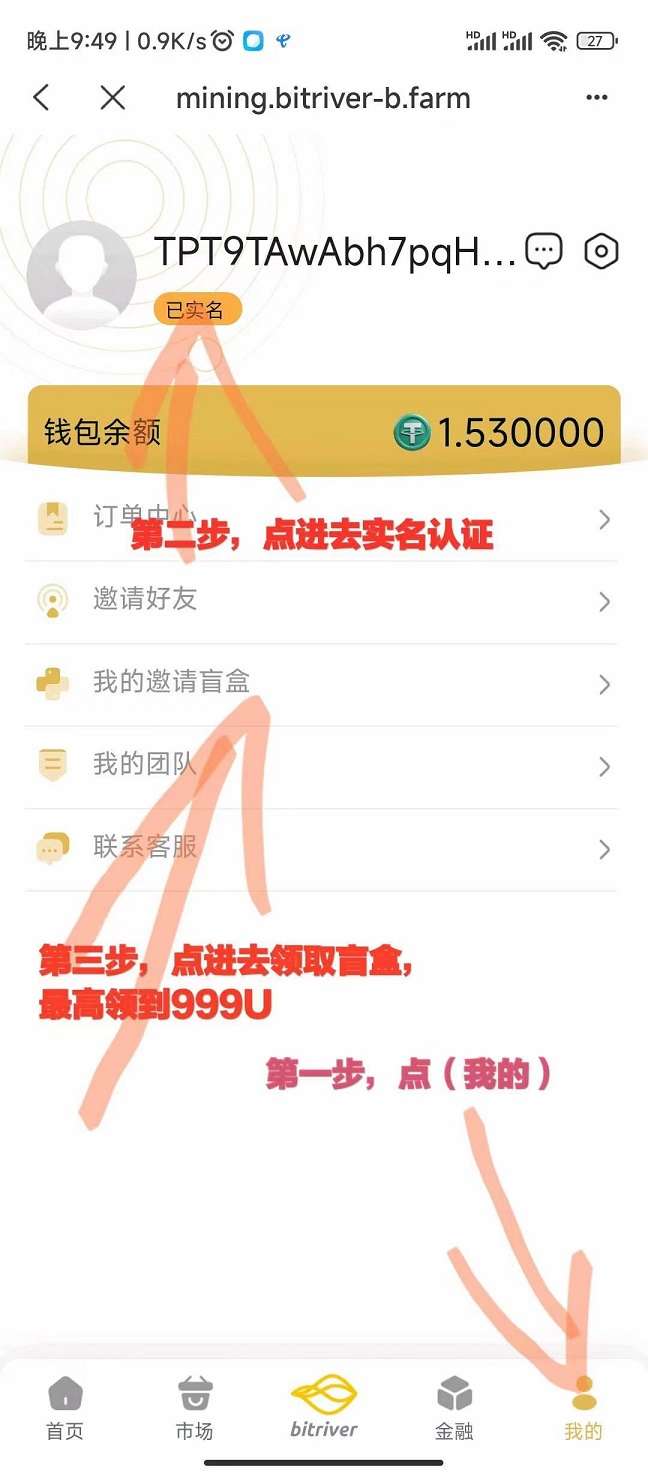Tap the center bitriver tab
The image size is (648, 1476).
[x=324, y=1408]
